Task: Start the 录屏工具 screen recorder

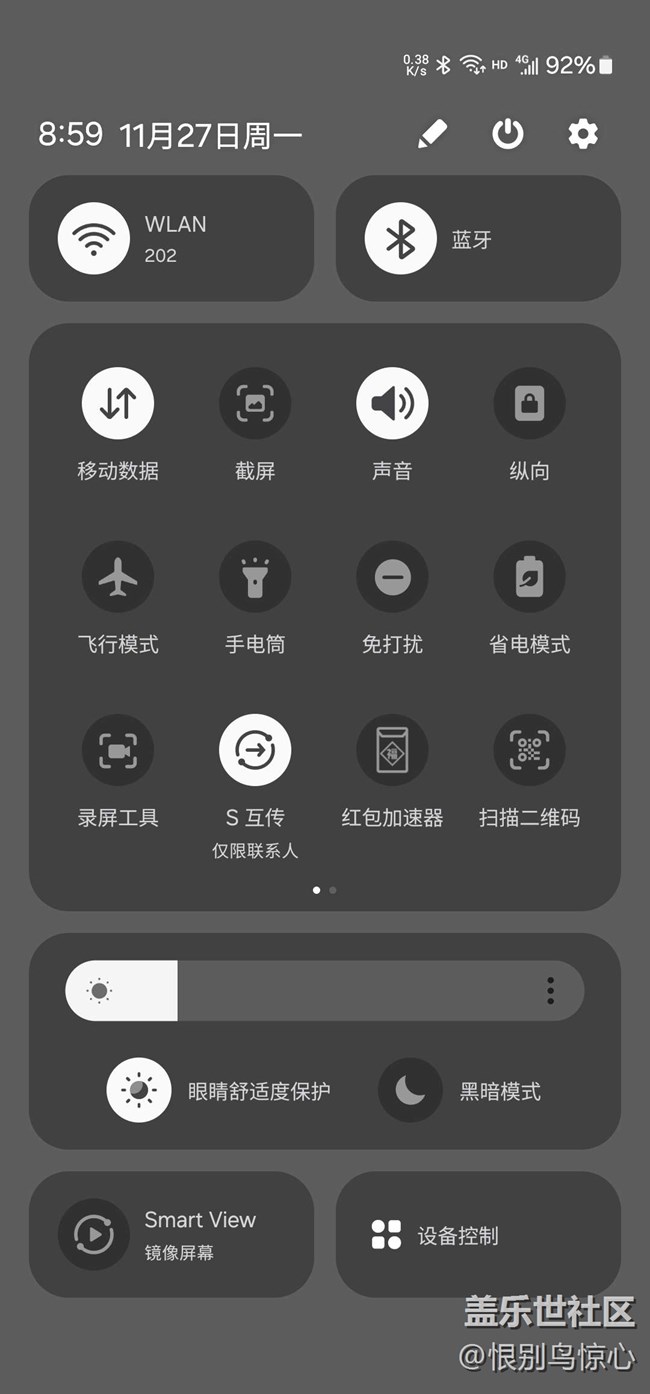Action: (118, 750)
